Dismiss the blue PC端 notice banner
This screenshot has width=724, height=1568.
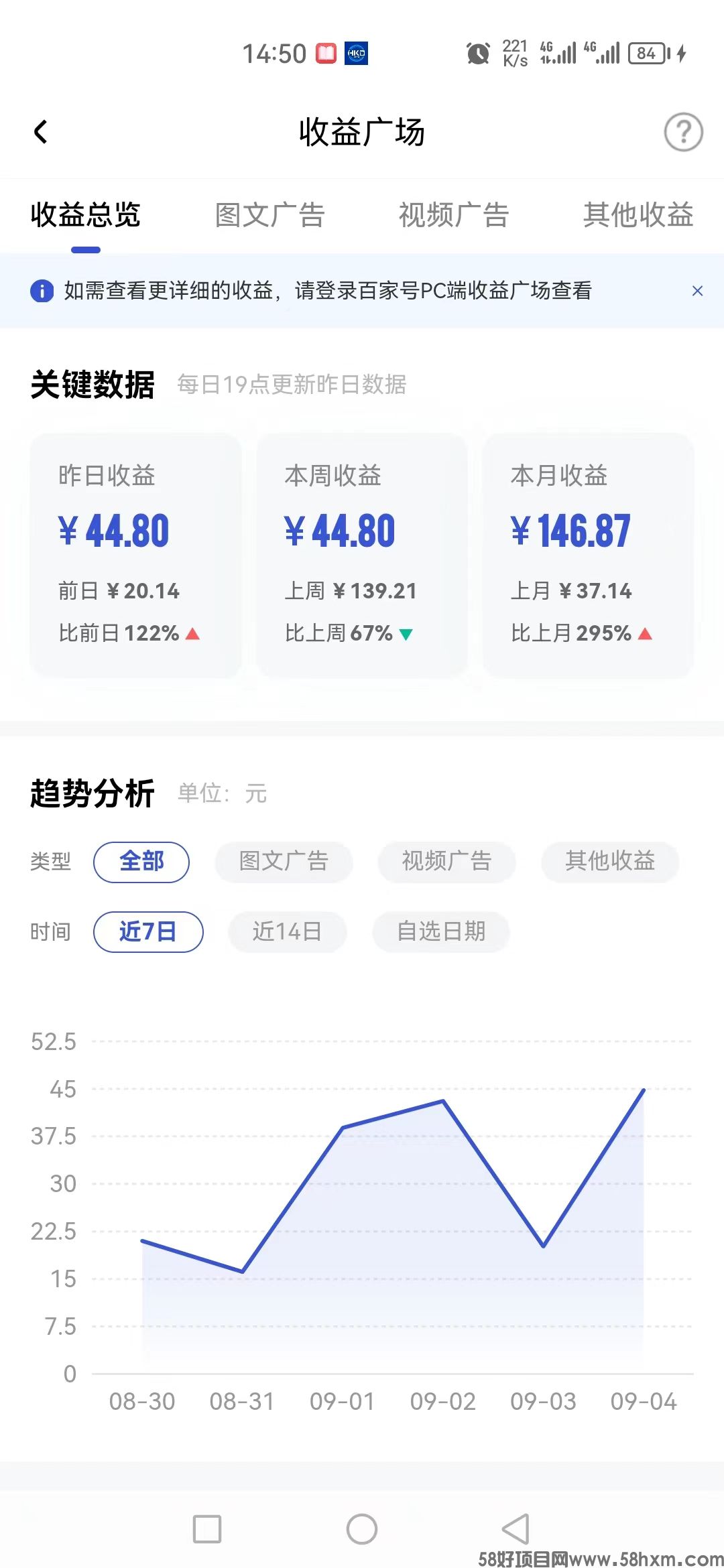697,291
